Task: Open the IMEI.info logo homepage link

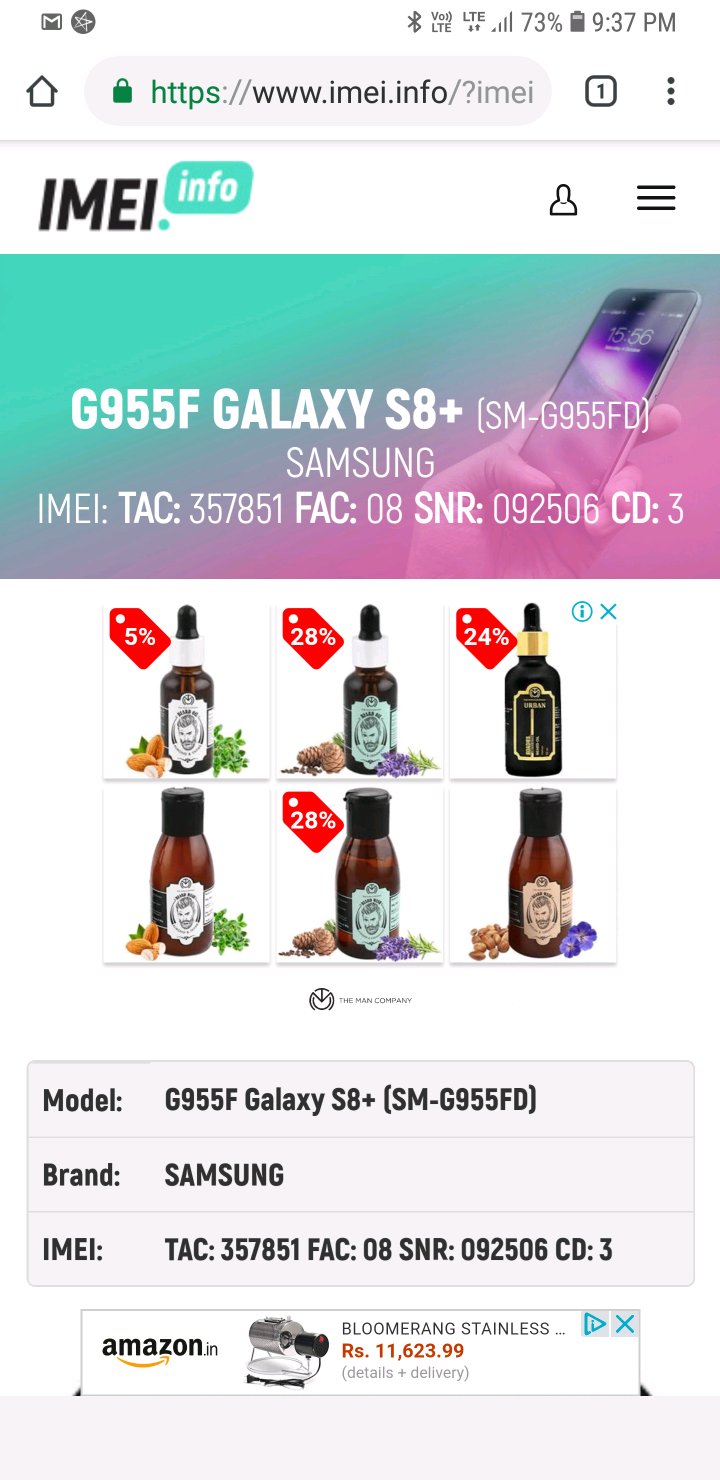Action: [x=146, y=197]
